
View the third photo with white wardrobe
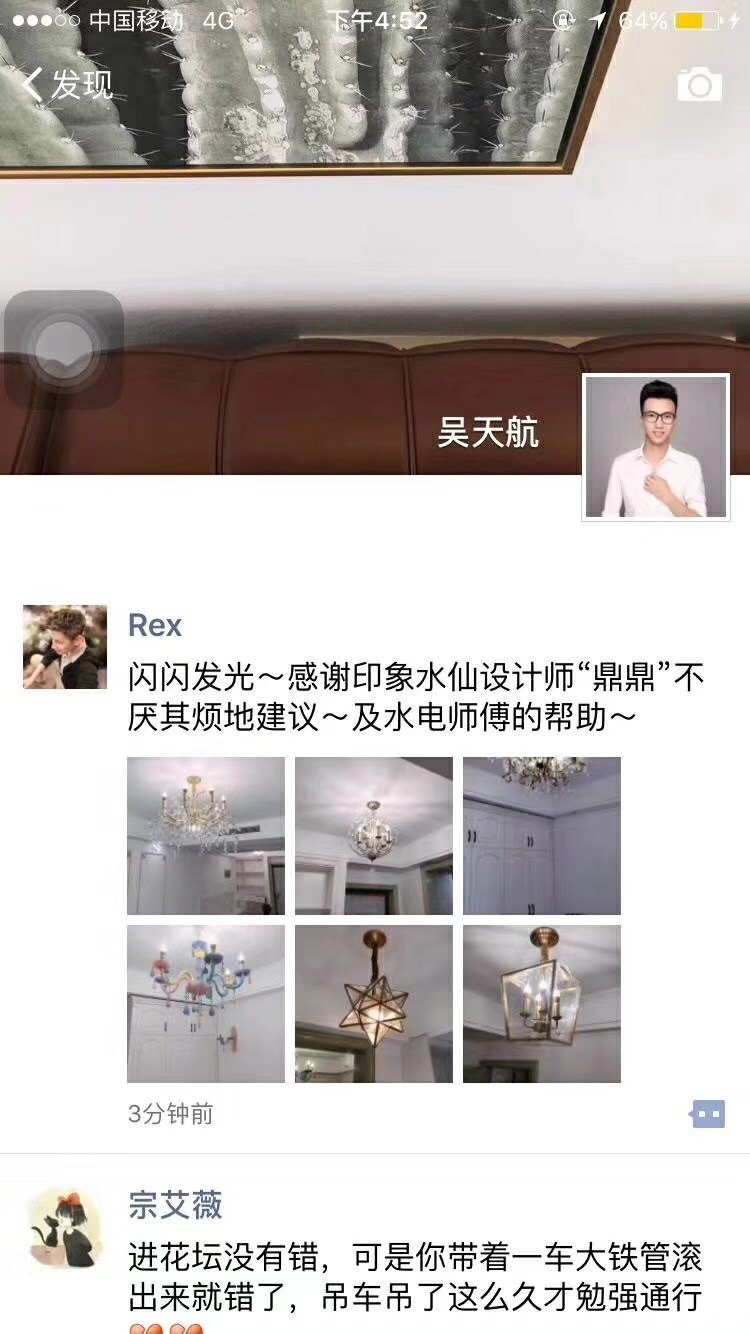(x=542, y=836)
